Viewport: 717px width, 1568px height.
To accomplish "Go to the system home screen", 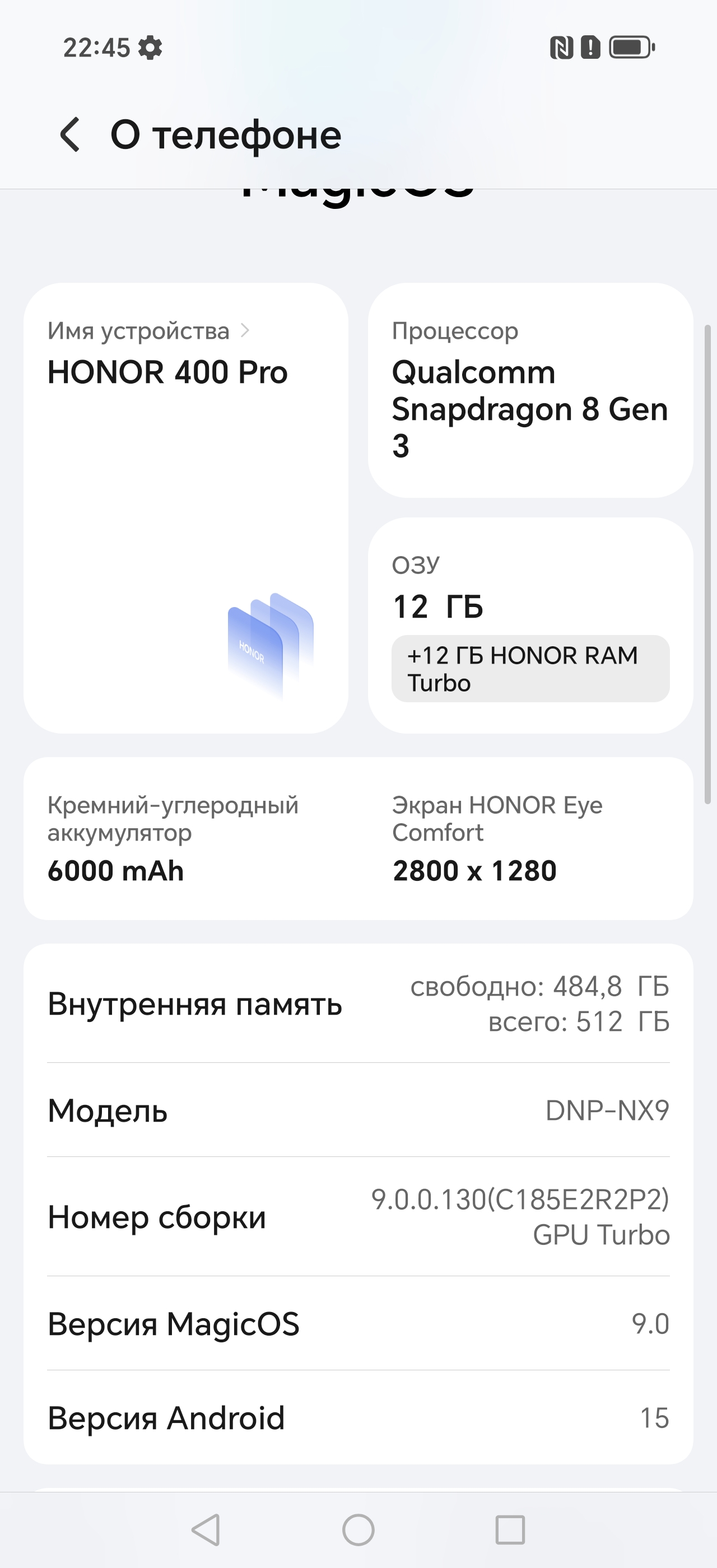I will pos(358,1530).
